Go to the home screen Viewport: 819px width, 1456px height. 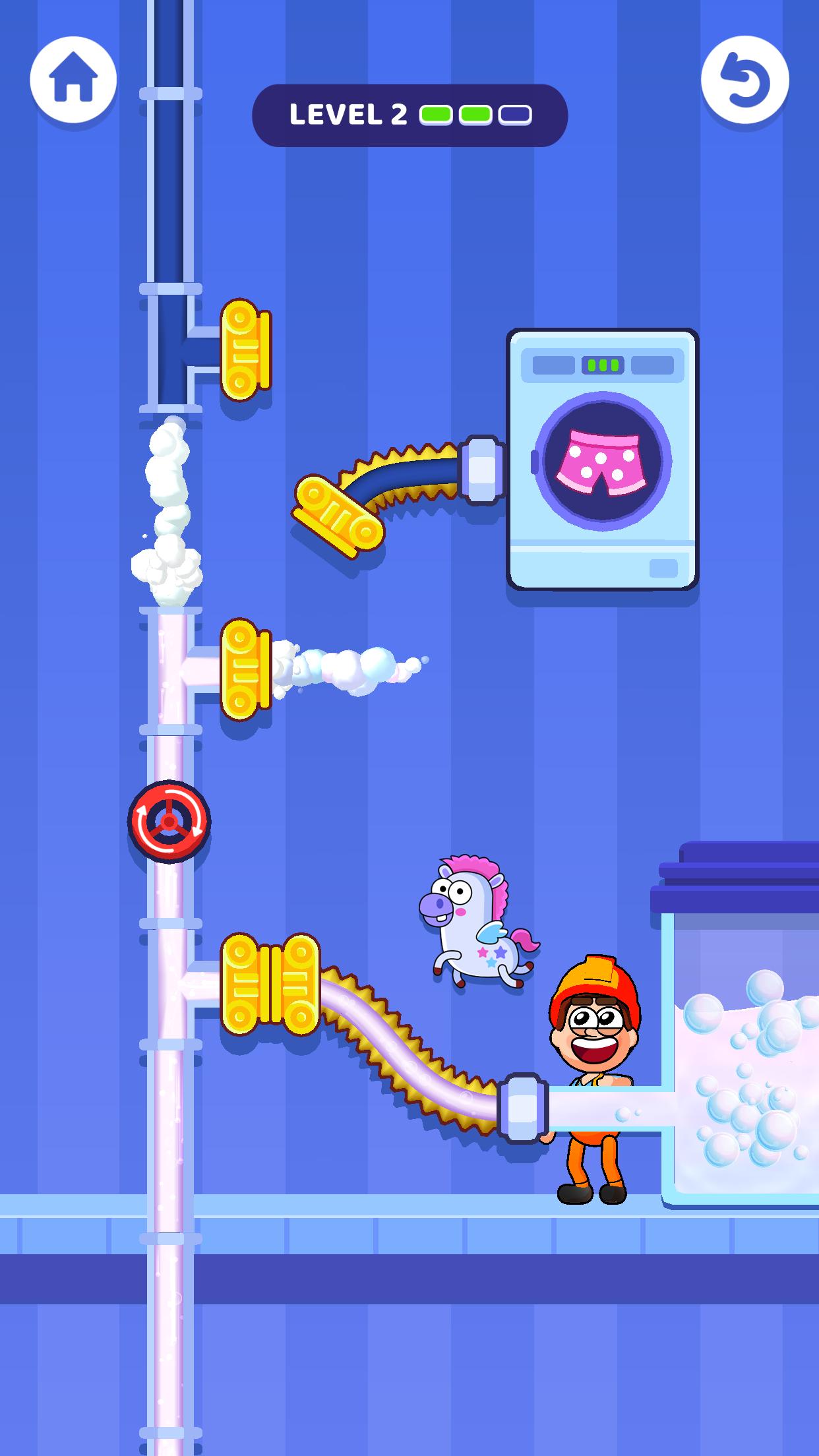click(73, 80)
